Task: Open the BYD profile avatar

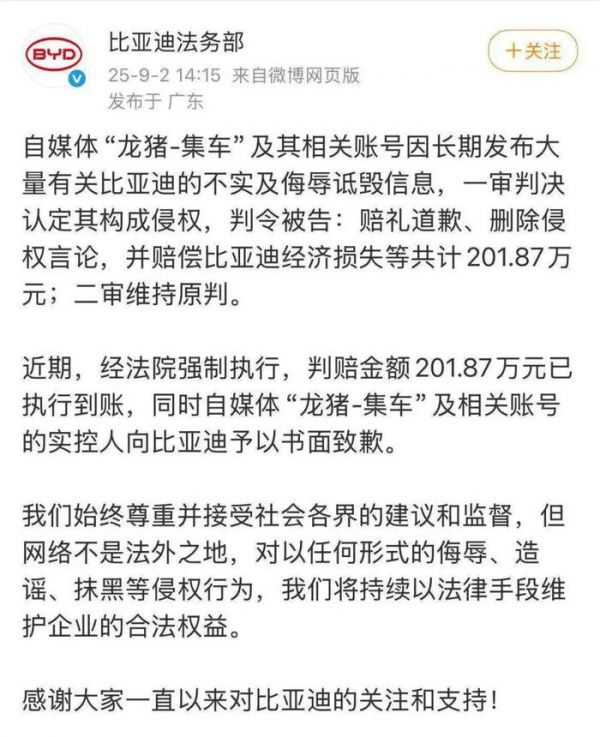Action: (x=53, y=57)
